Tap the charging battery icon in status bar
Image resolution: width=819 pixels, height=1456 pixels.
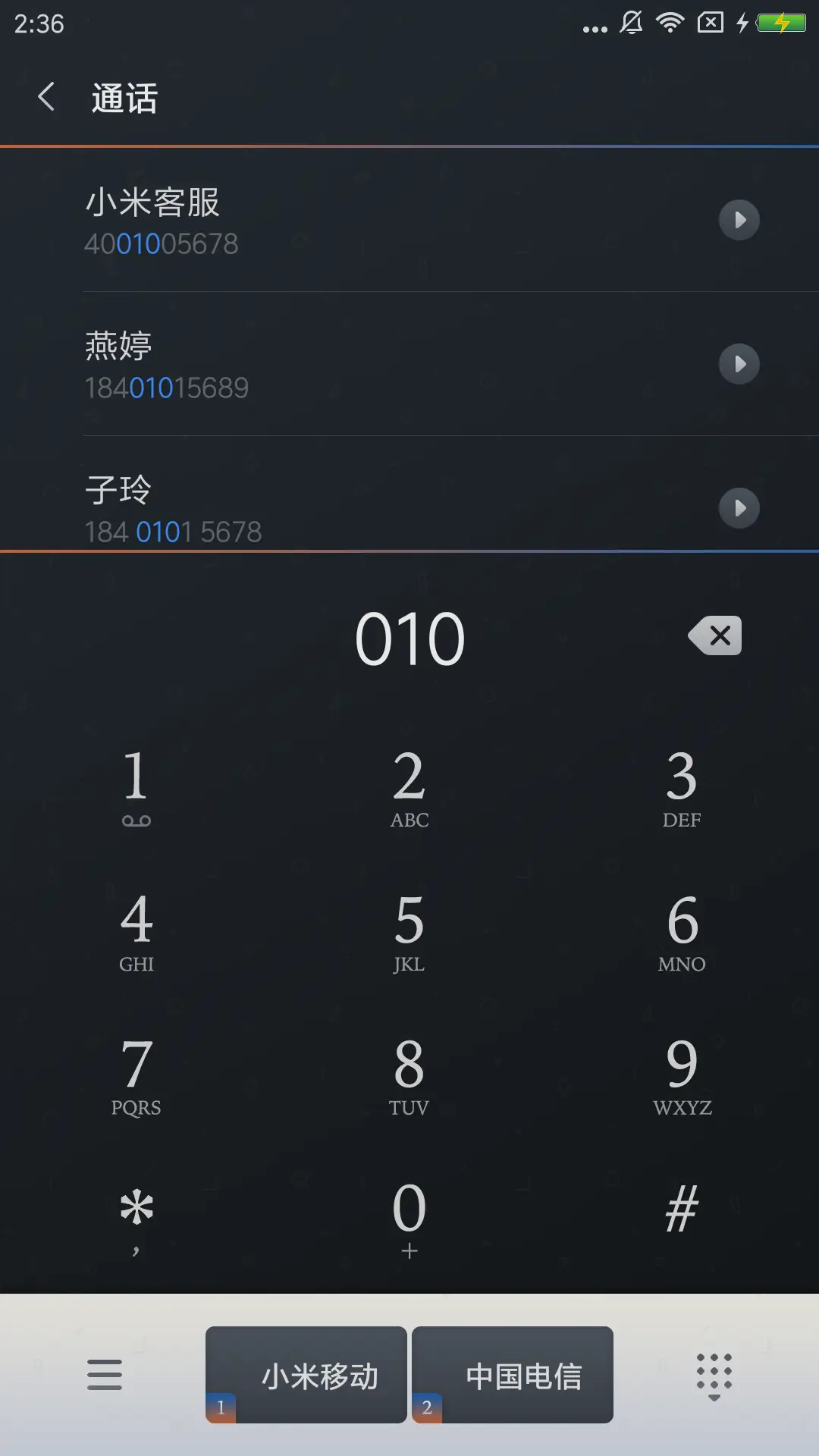coord(780,23)
